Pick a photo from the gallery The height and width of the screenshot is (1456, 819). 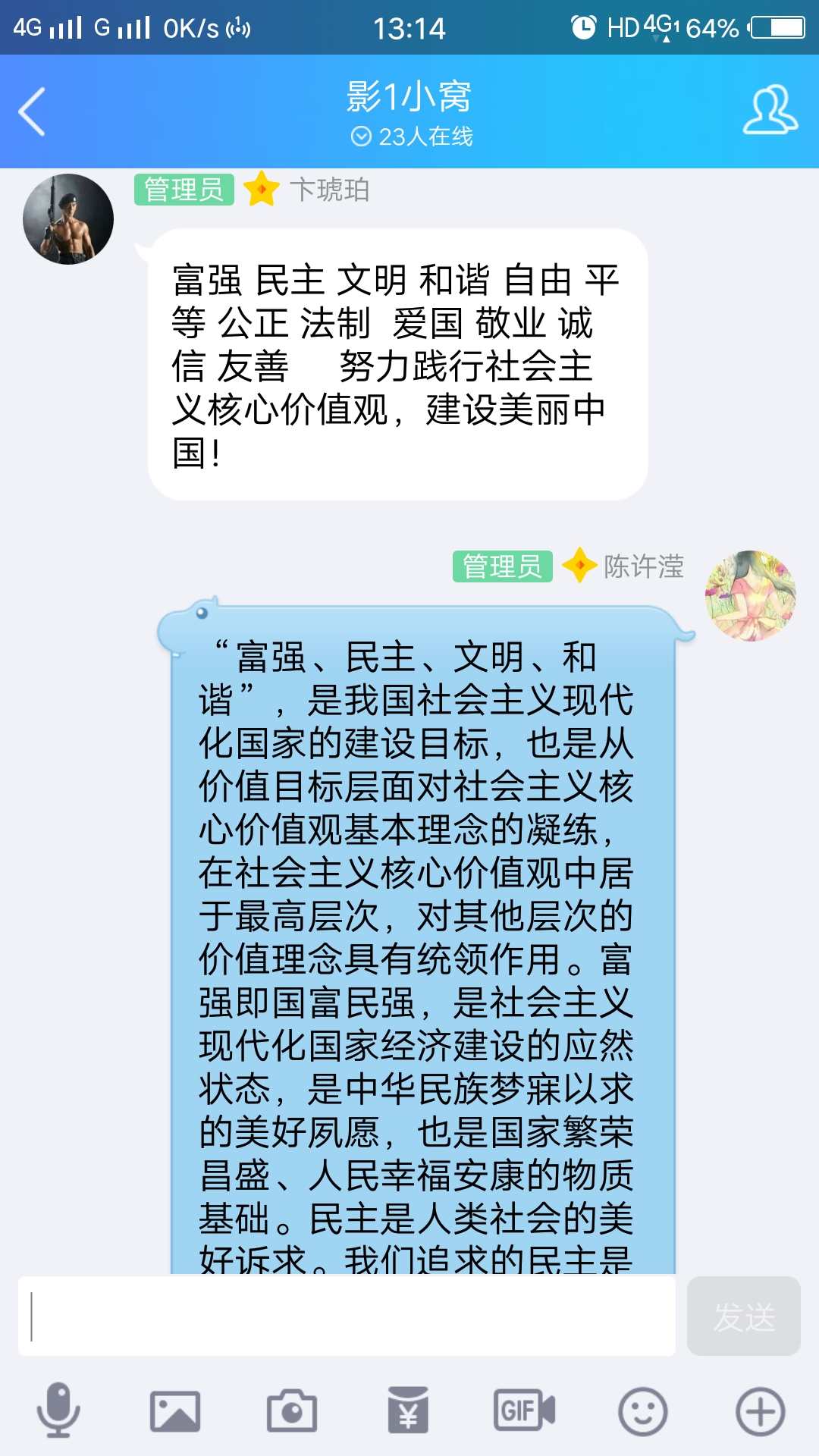click(175, 1410)
